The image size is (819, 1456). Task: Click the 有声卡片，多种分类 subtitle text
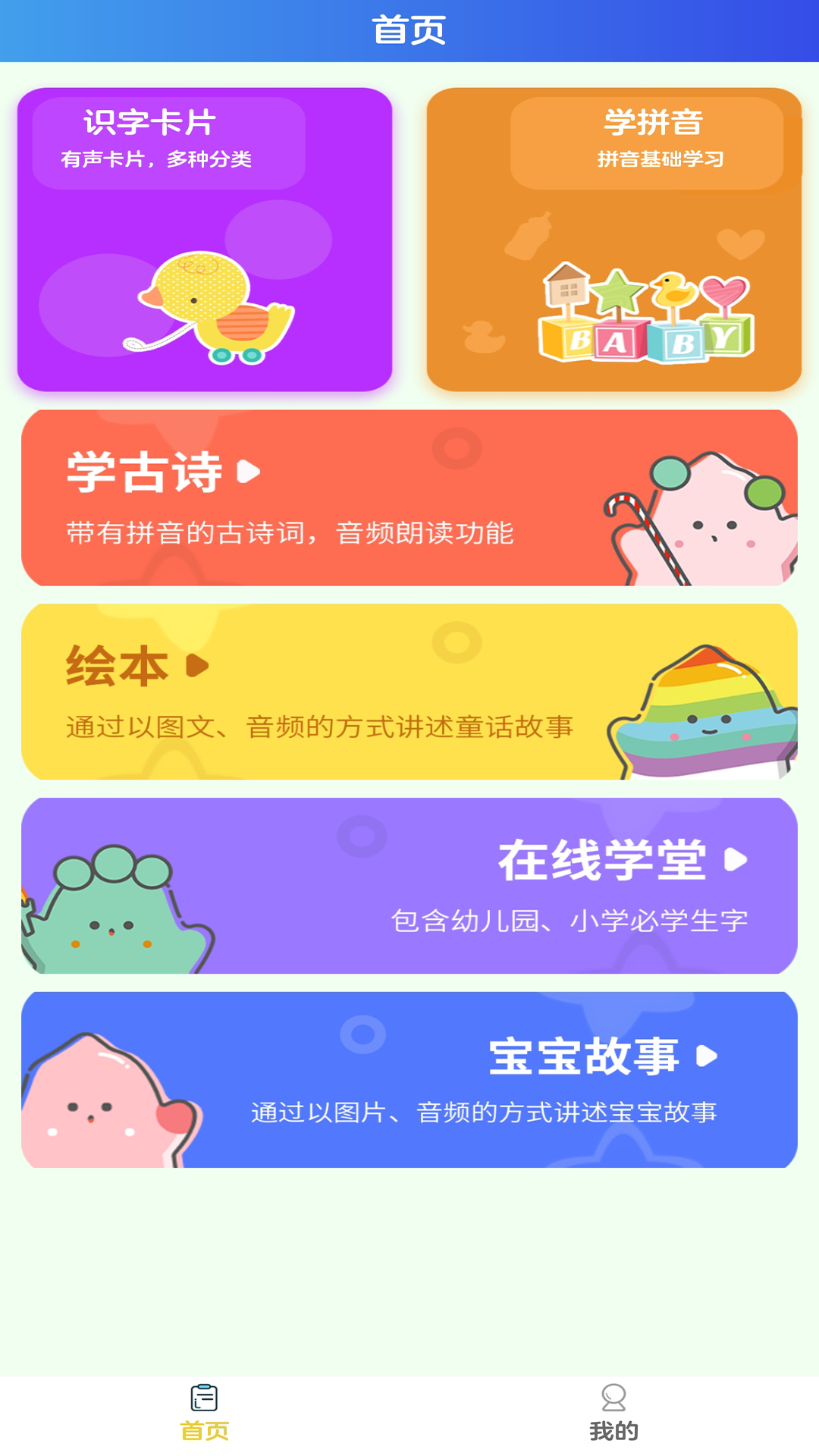(x=158, y=159)
